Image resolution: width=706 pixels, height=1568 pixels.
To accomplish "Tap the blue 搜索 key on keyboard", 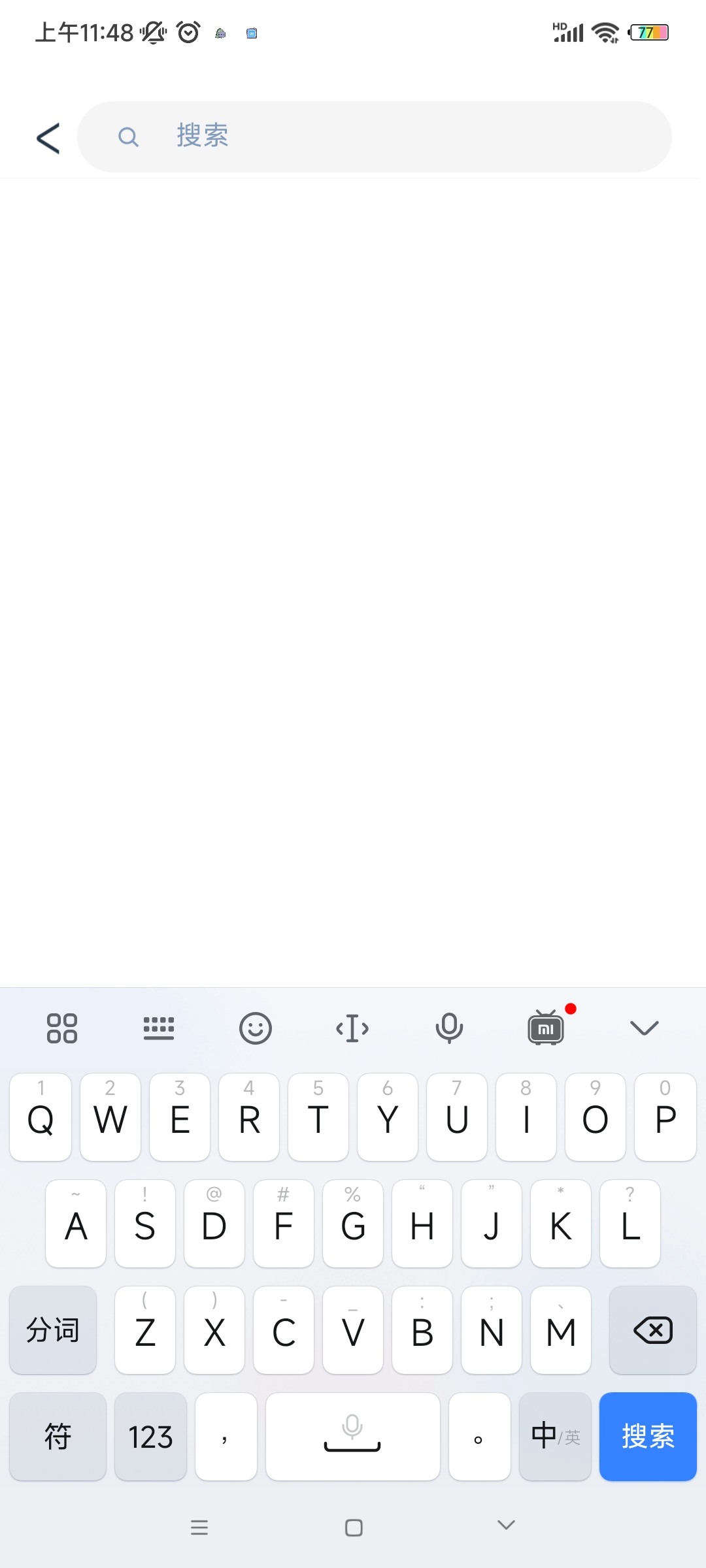I will click(x=647, y=1436).
